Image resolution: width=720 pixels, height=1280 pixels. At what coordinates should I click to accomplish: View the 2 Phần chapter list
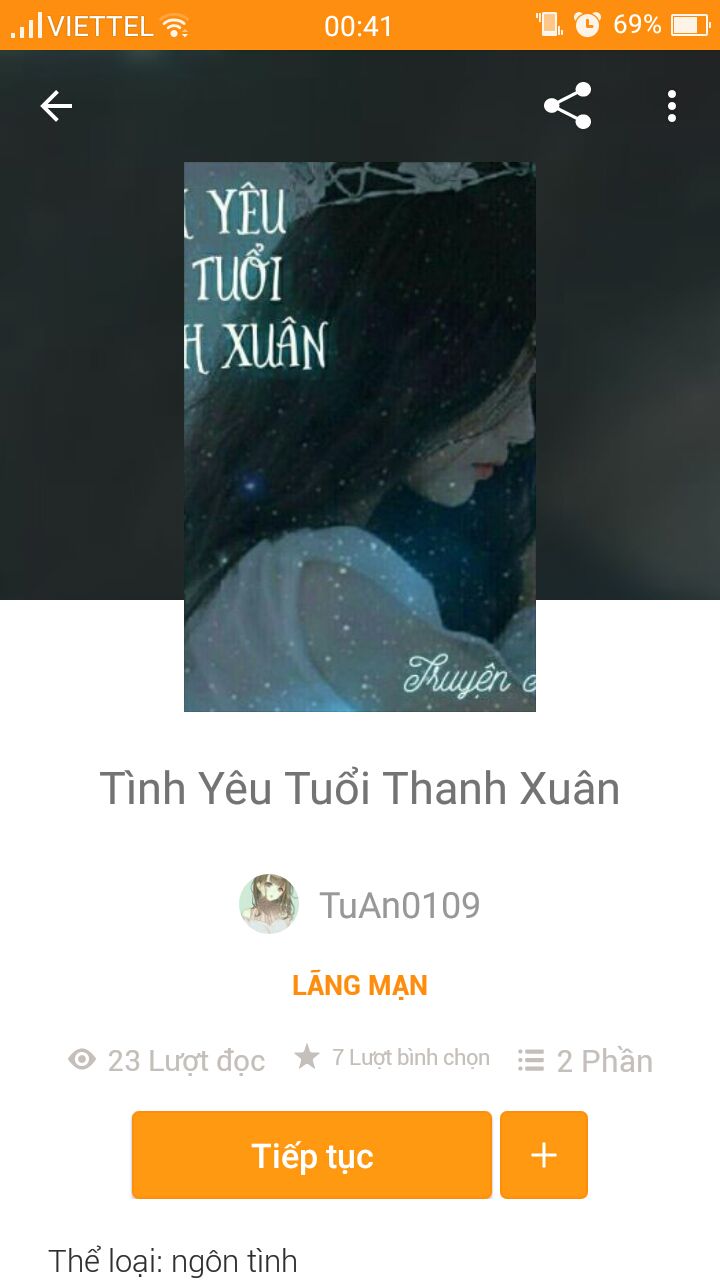(x=585, y=1061)
